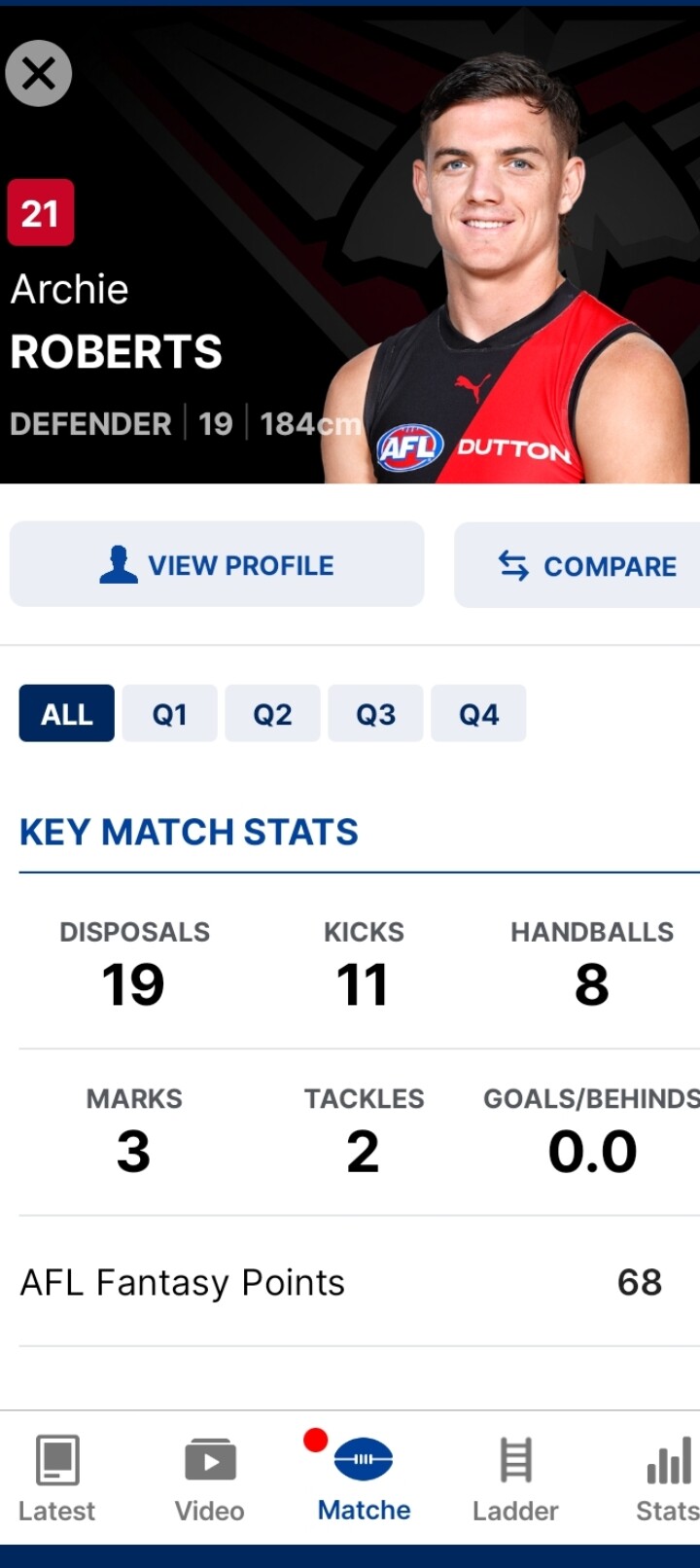Select the ALL quarters filter
The width and height of the screenshot is (700, 1568).
click(67, 714)
